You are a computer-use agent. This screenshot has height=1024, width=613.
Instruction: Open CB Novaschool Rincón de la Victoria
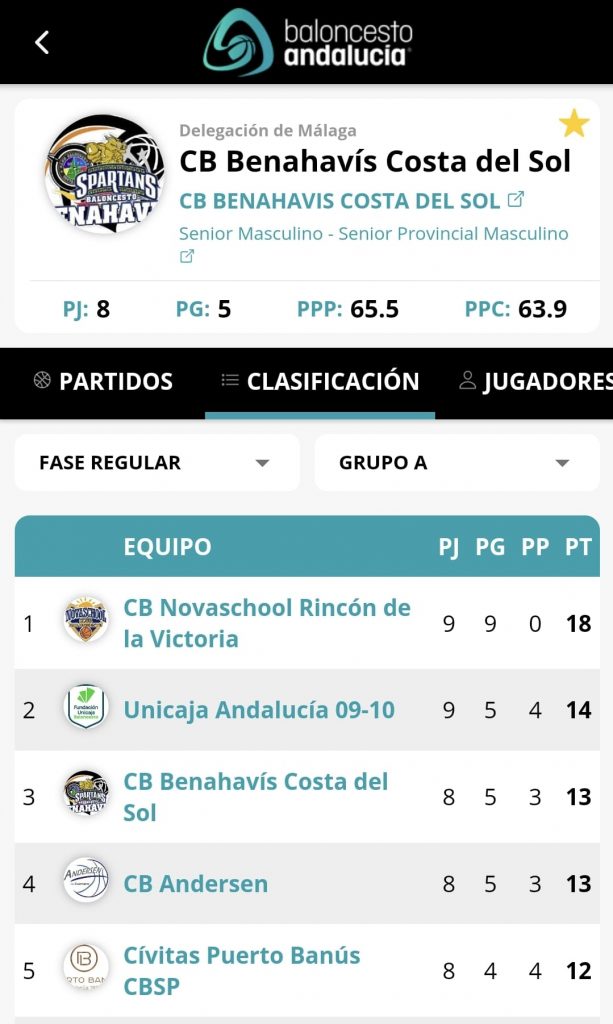click(x=267, y=623)
